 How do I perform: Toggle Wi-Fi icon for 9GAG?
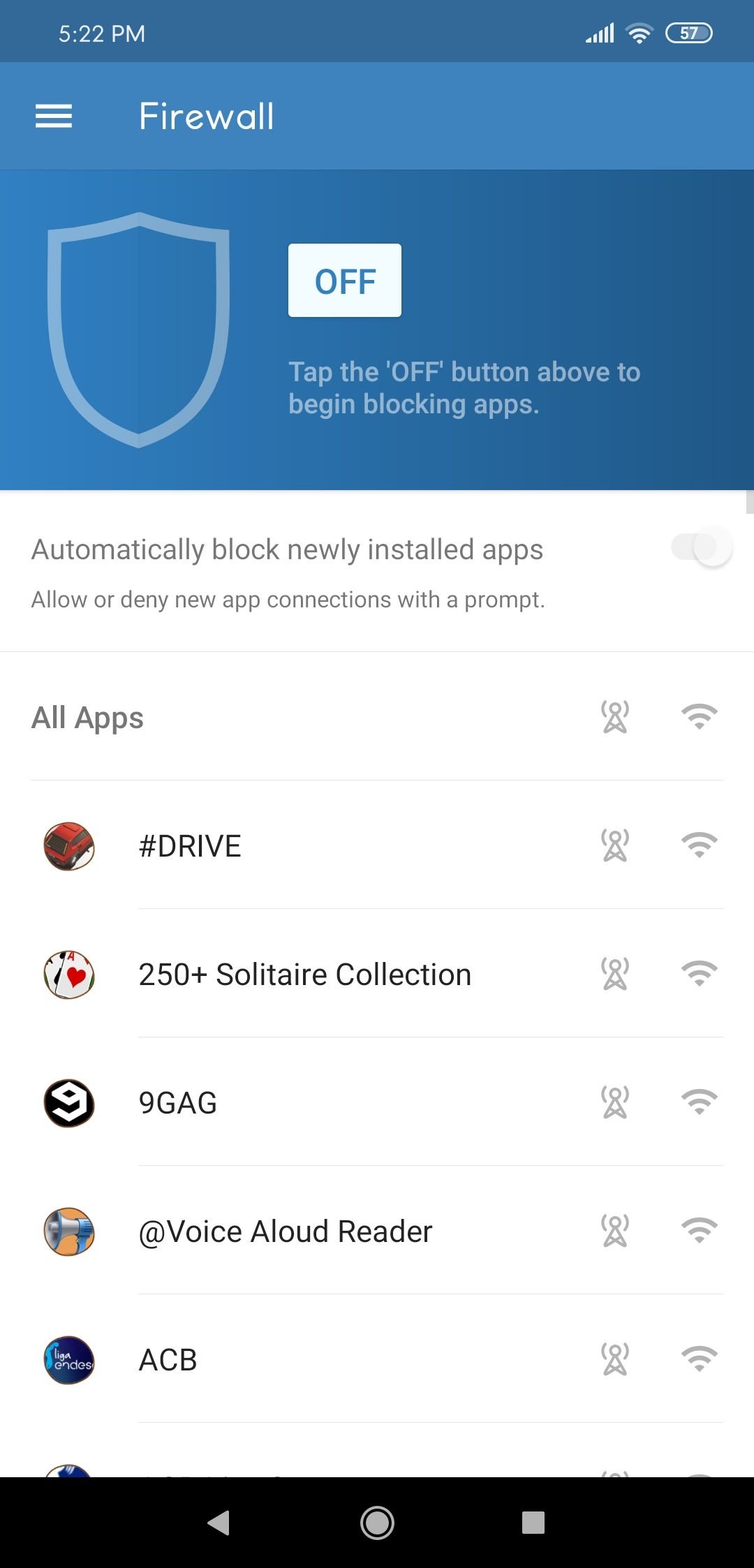[x=700, y=1102]
